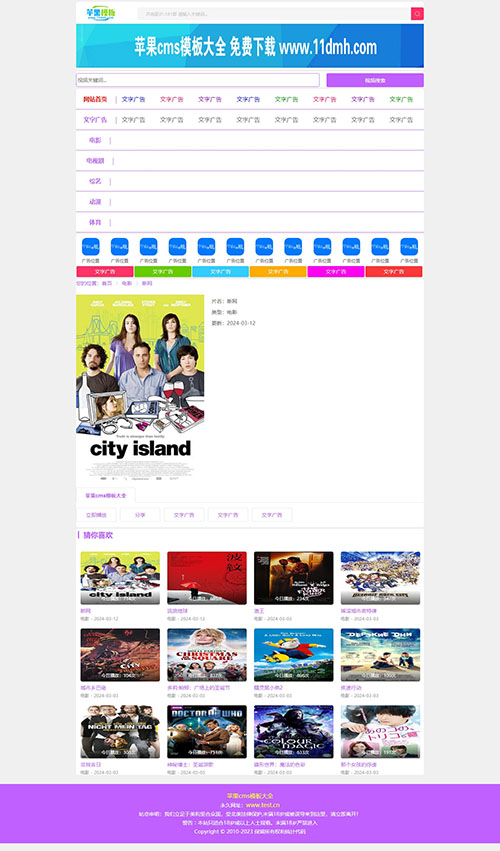Switch to the 苹果cms模板大全 tab
This screenshot has height=851, width=500.
[x=106, y=496]
